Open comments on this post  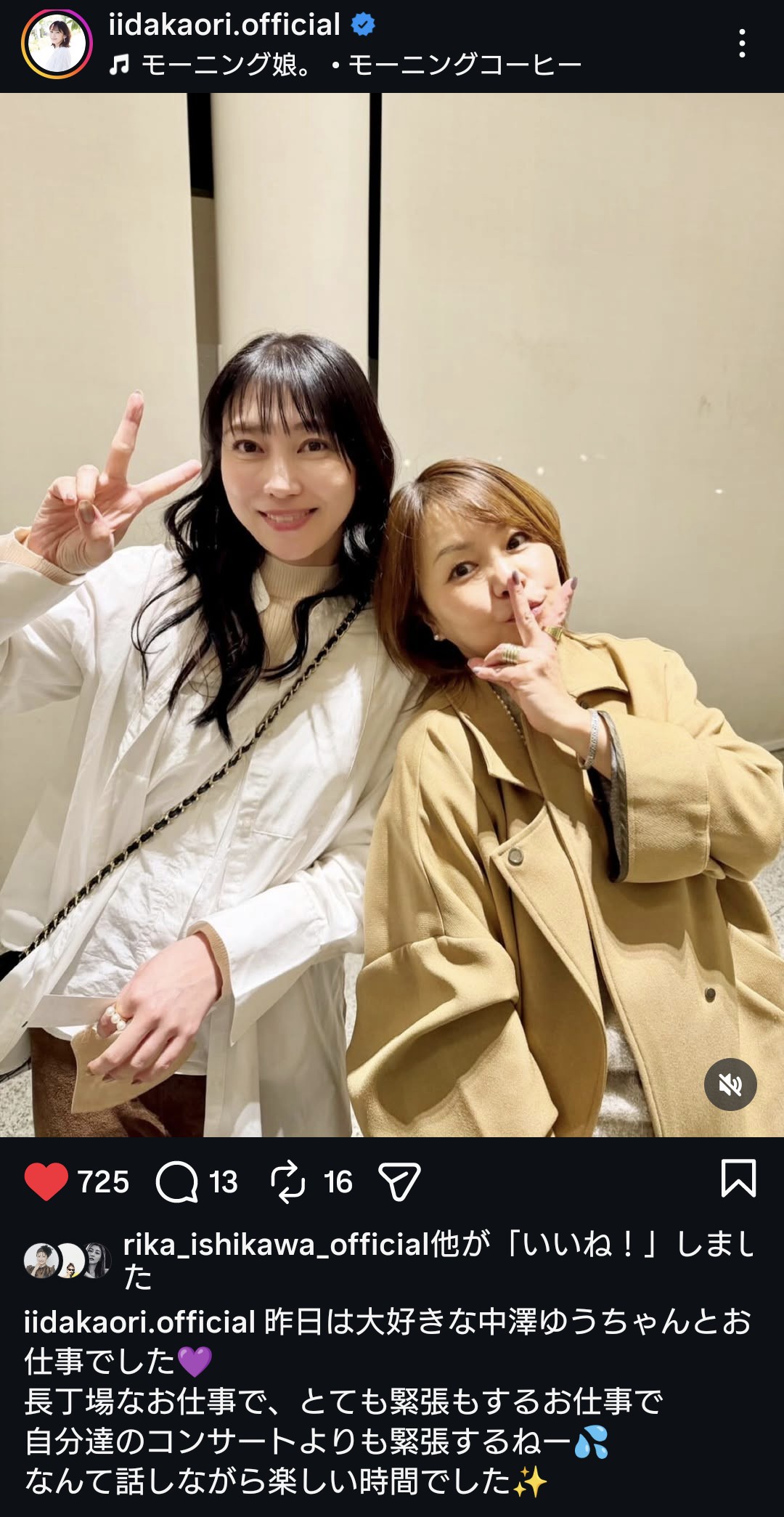pyautogui.click(x=177, y=1182)
